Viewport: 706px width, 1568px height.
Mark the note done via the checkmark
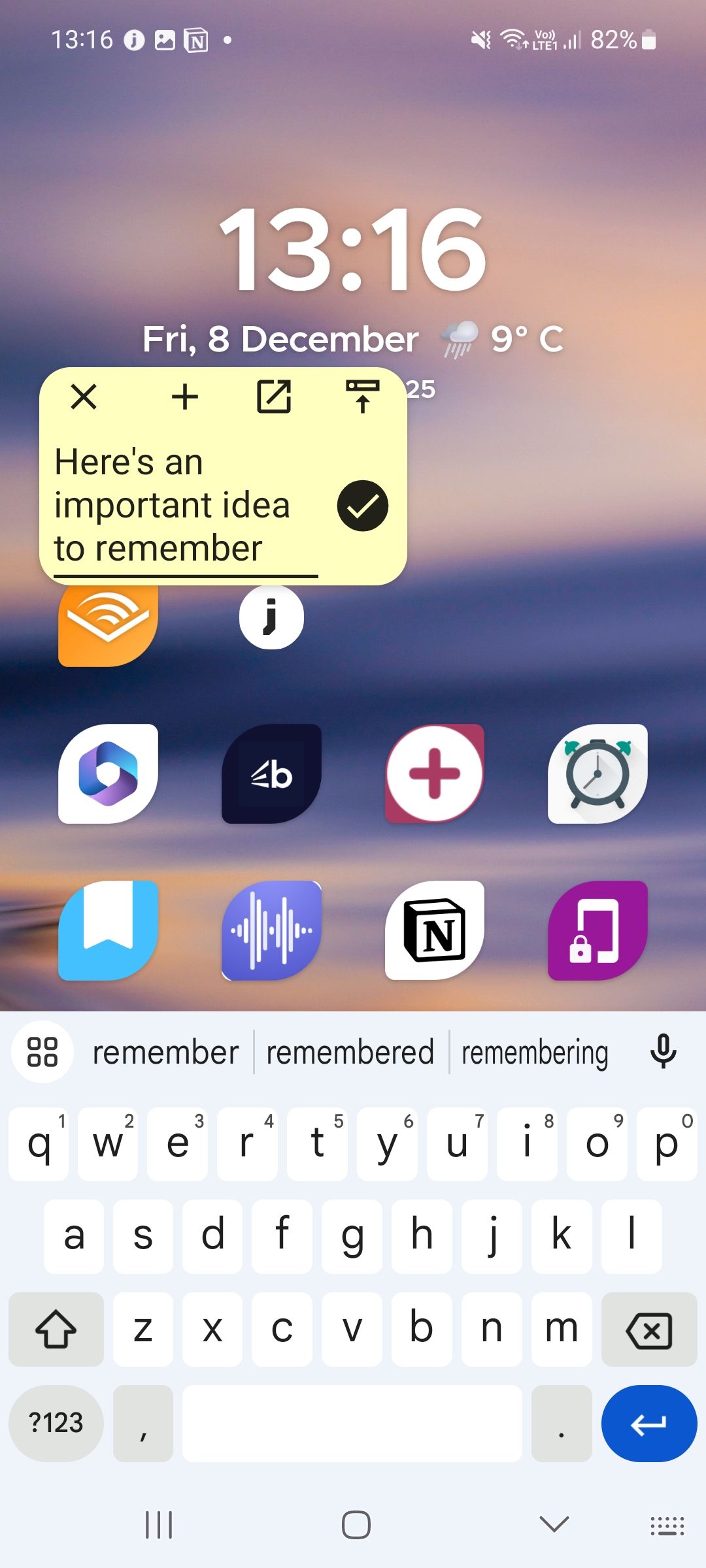[362, 505]
